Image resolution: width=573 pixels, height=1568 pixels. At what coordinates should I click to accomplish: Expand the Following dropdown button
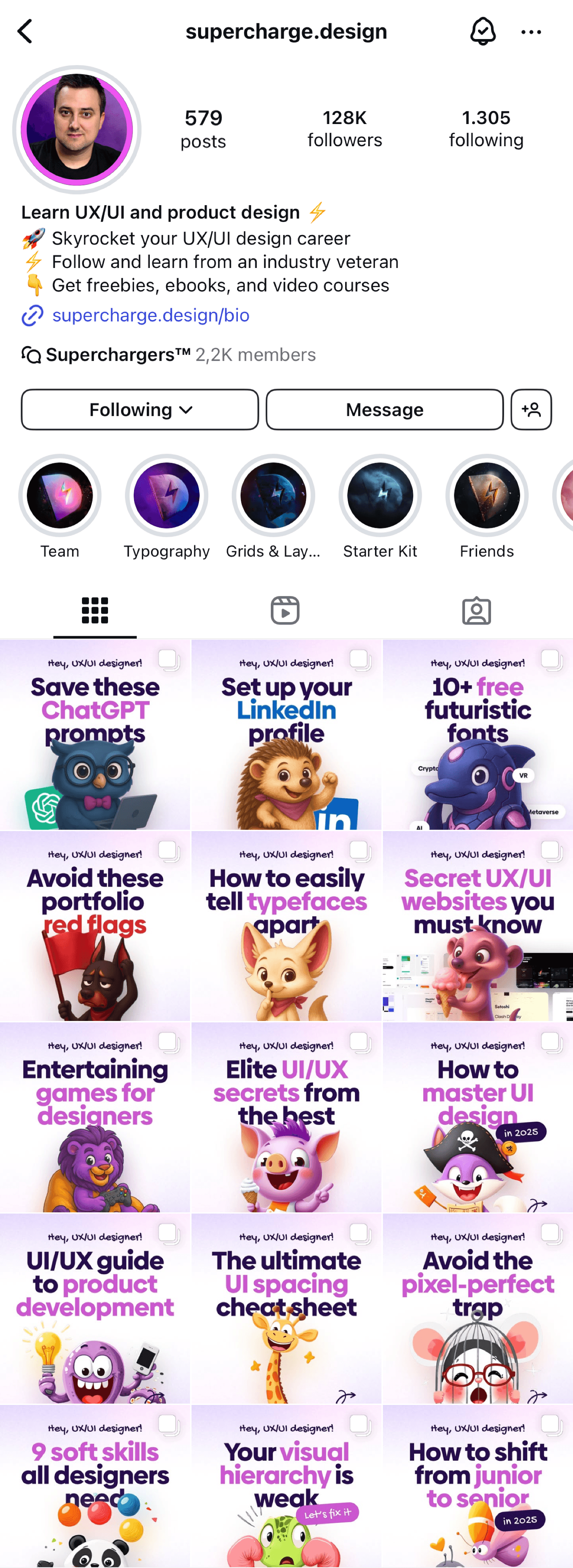point(139,410)
